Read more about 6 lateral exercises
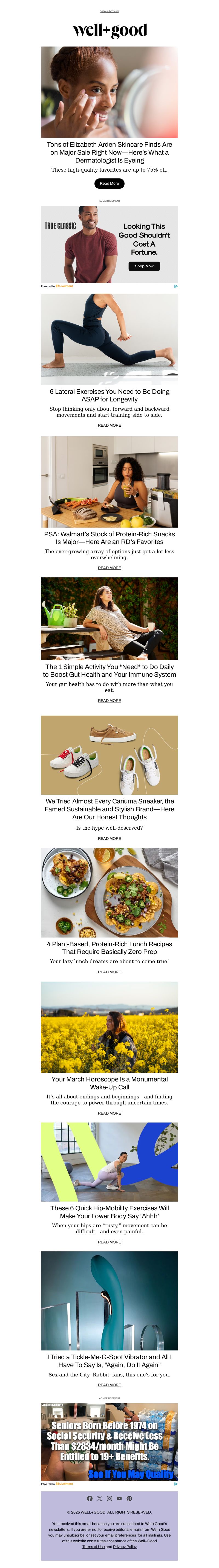 109,426
